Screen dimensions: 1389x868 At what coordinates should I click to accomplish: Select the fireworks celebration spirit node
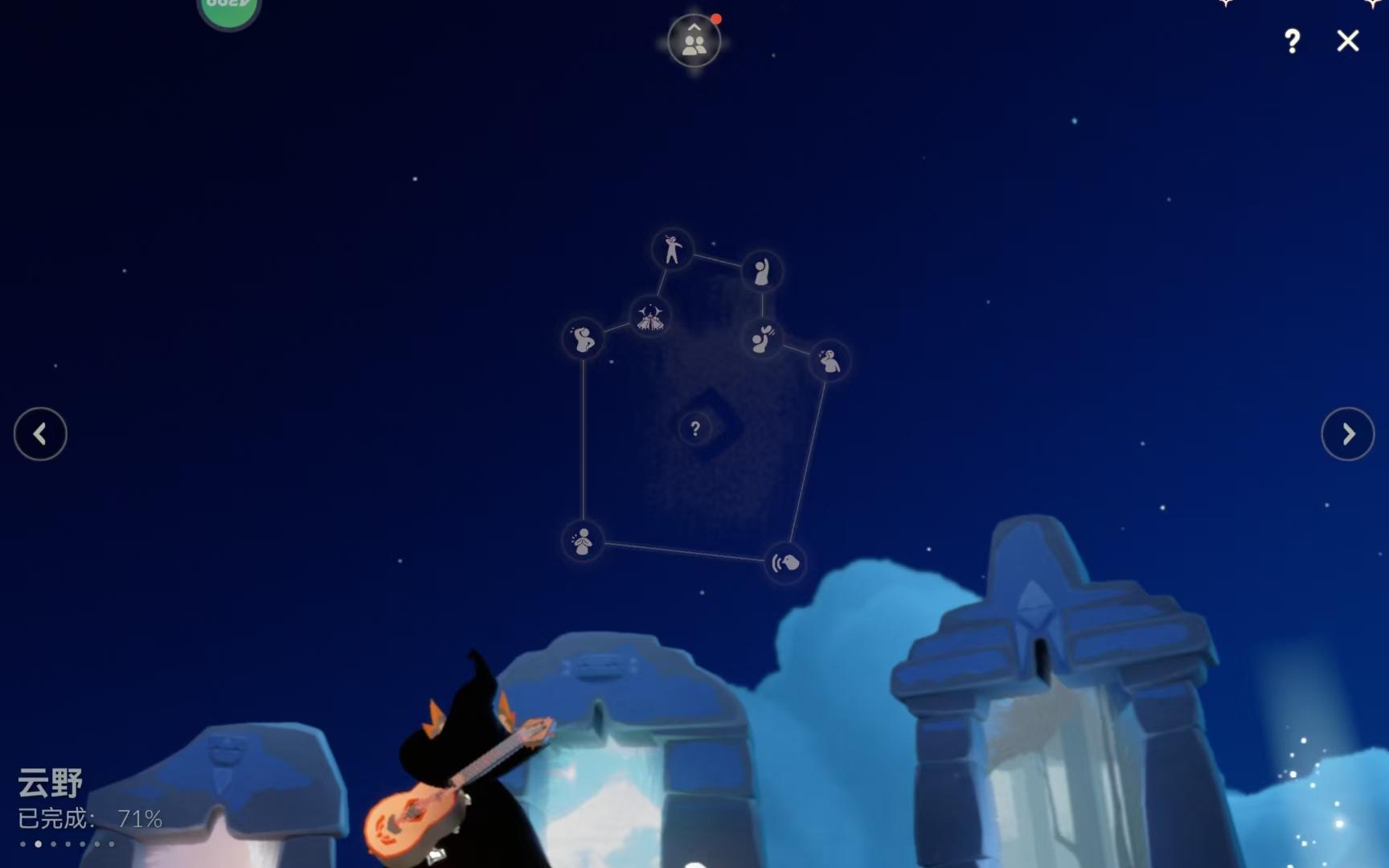pyautogui.click(x=649, y=317)
